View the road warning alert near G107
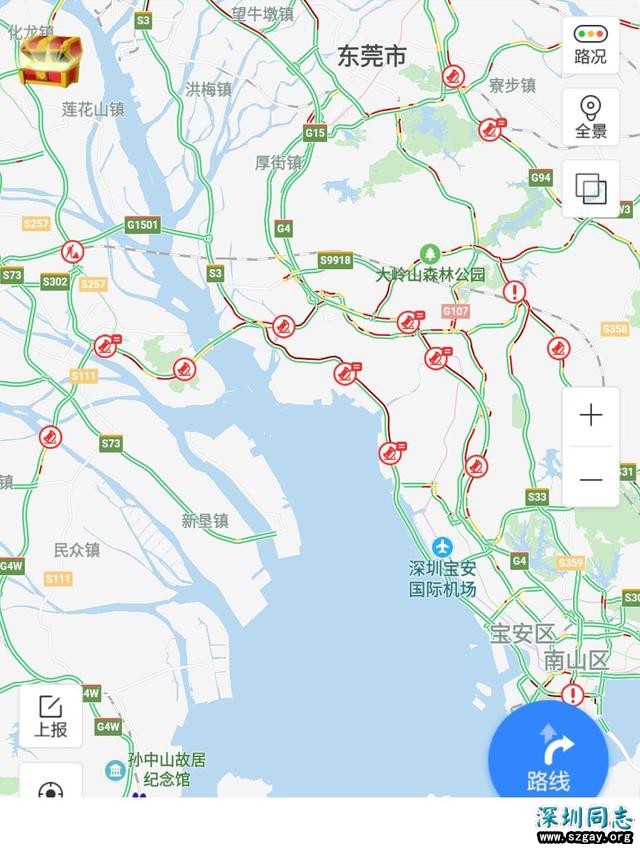Image resolution: width=640 pixels, height=849 pixels. click(x=514, y=292)
